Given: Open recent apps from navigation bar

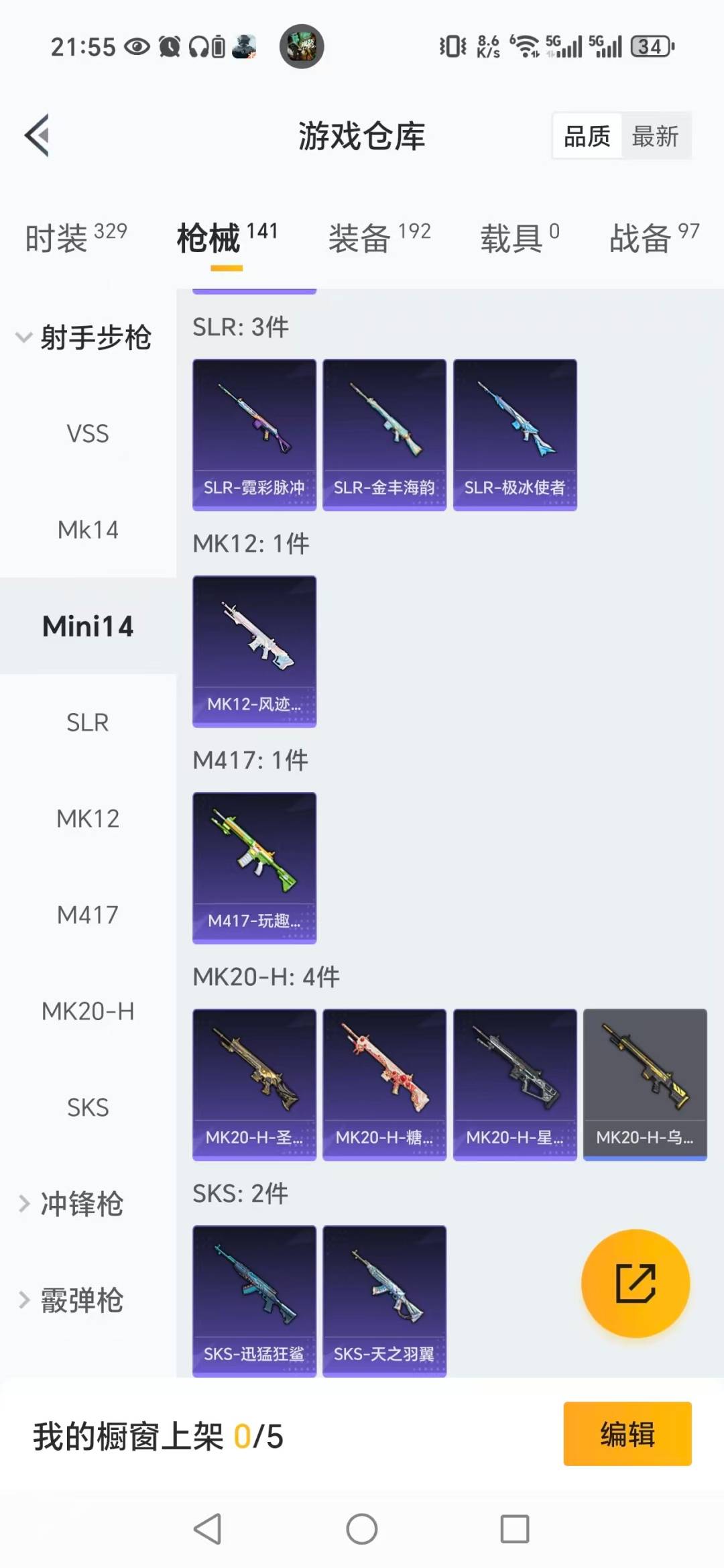Looking at the screenshot, I should pos(515,1529).
